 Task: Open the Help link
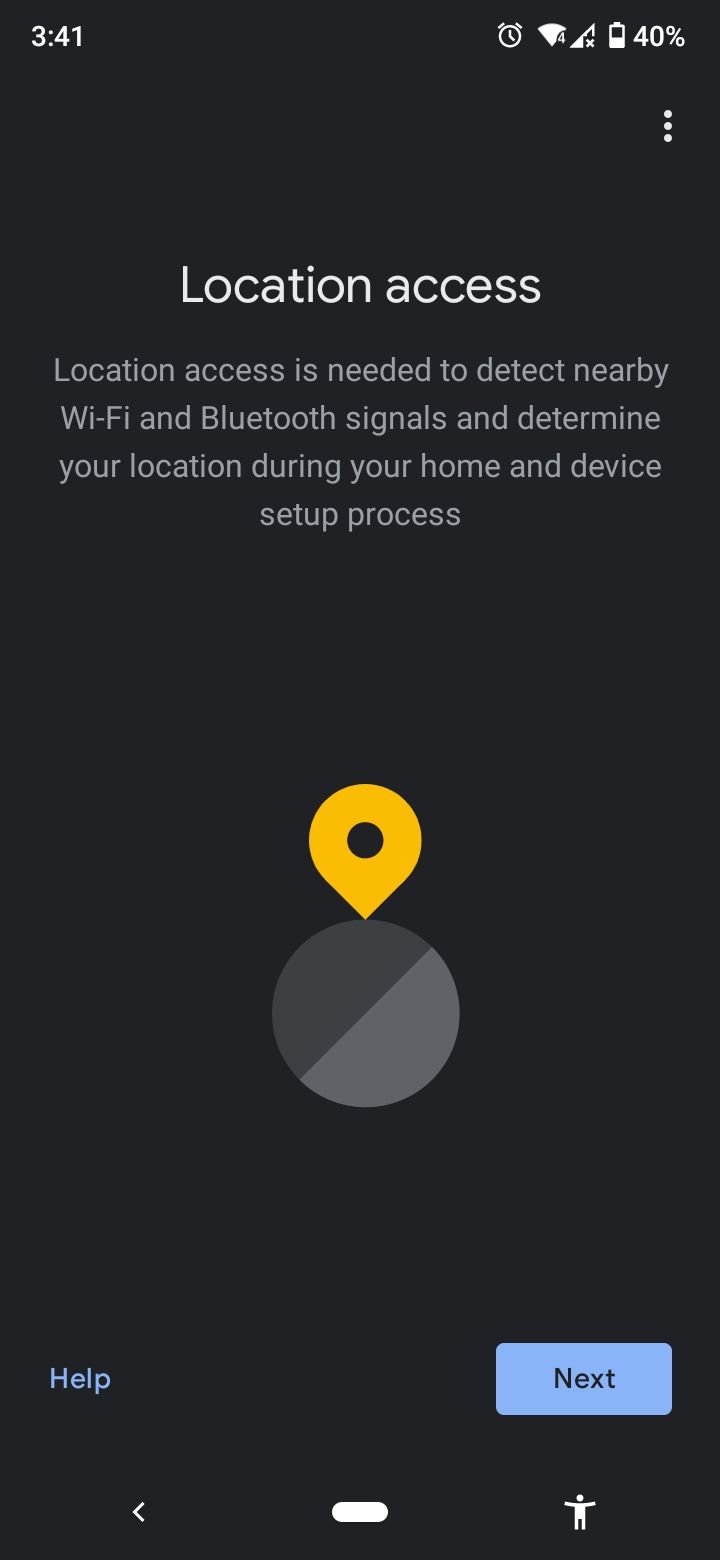click(x=80, y=1379)
